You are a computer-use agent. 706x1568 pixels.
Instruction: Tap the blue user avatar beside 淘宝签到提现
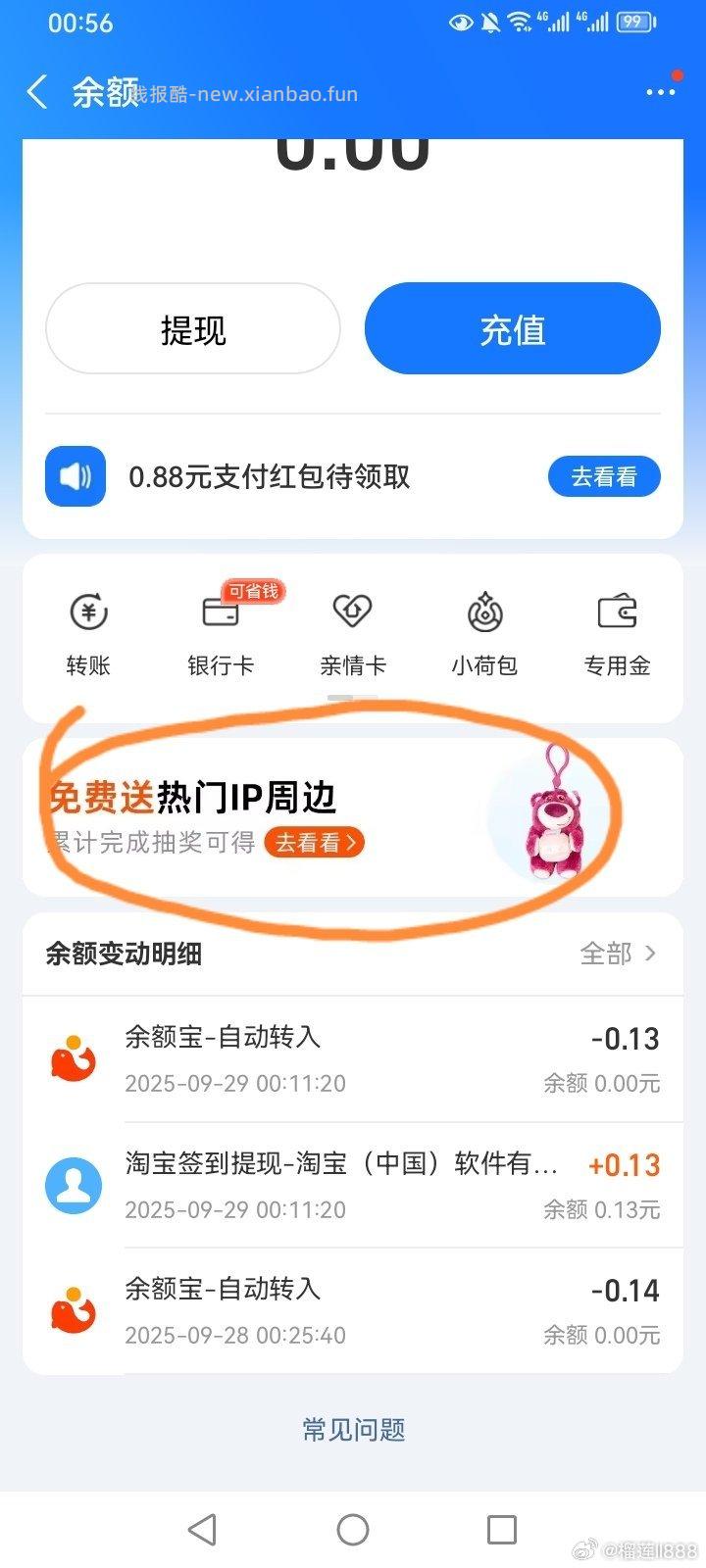pyautogui.click(x=73, y=1186)
